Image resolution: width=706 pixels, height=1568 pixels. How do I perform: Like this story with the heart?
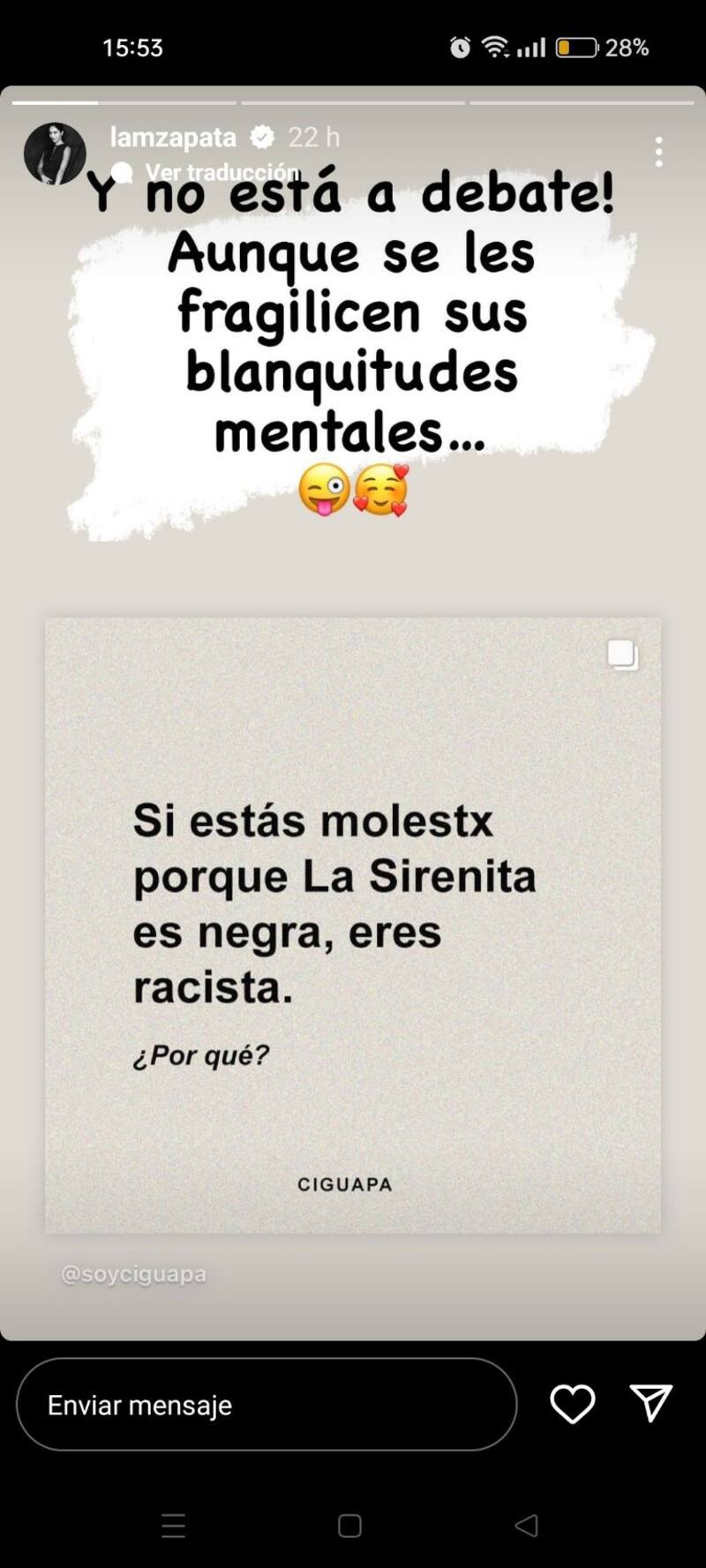(x=573, y=1404)
